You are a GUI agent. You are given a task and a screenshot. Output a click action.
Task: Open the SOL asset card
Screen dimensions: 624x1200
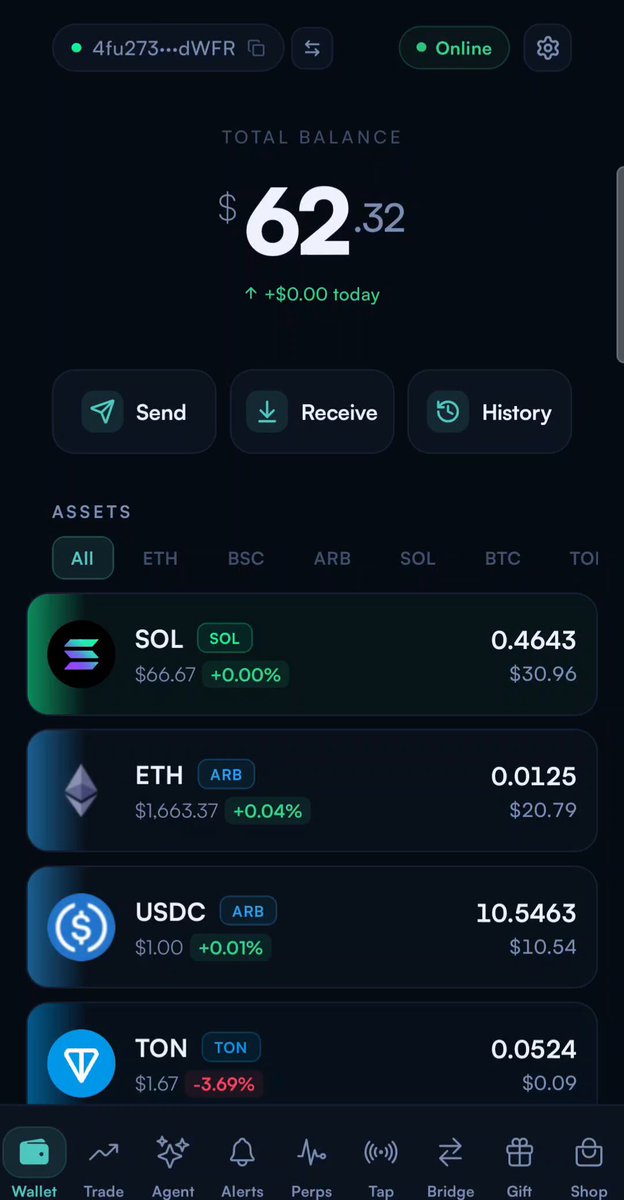click(312, 655)
